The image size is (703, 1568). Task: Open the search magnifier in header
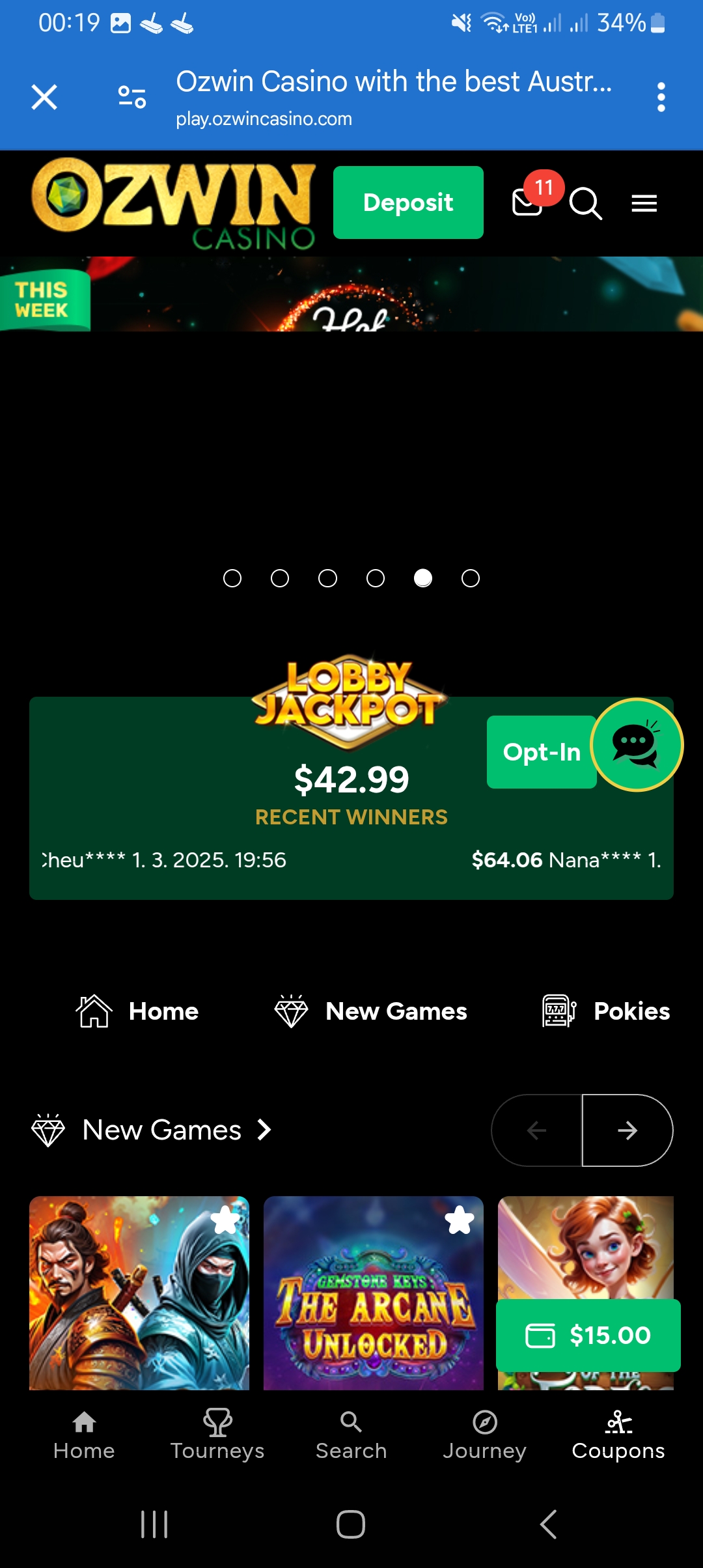pyautogui.click(x=585, y=204)
